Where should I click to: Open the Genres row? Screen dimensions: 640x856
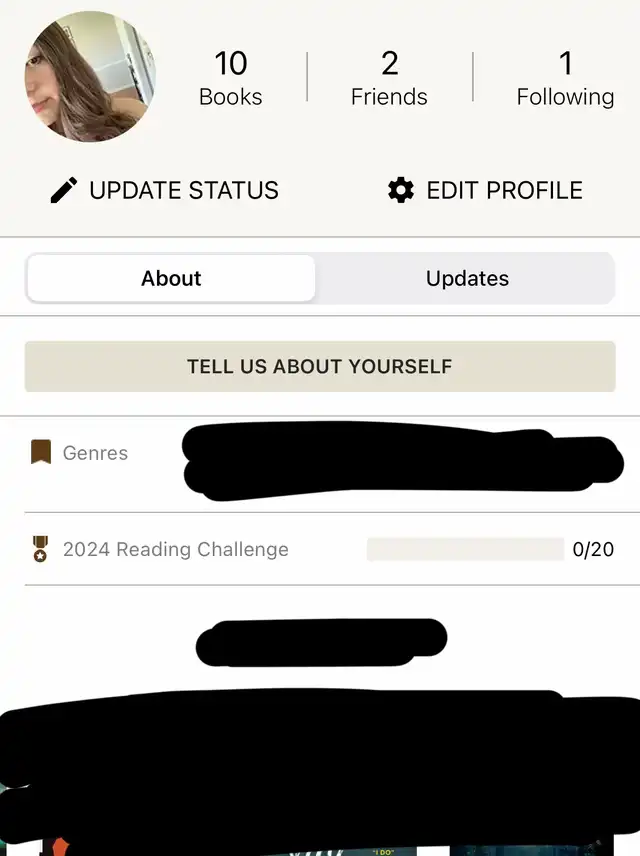pos(95,453)
